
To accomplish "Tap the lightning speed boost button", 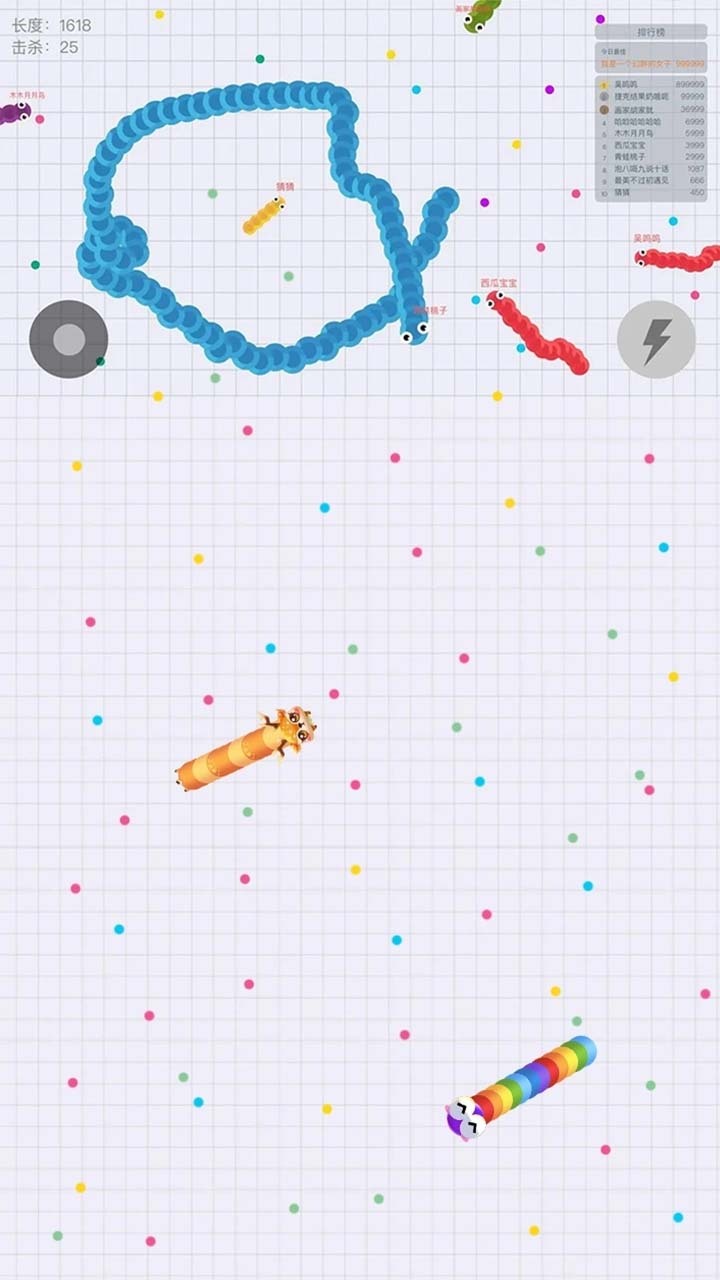I will 656,340.
